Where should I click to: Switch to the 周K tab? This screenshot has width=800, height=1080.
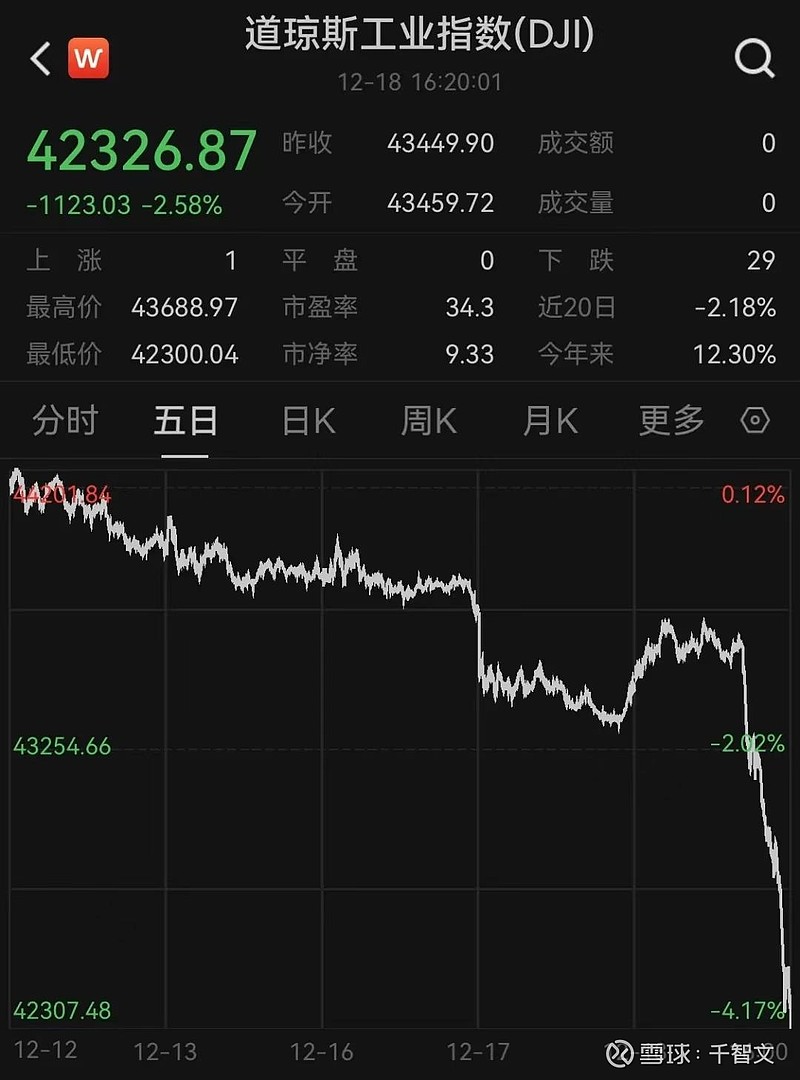click(426, 421)
